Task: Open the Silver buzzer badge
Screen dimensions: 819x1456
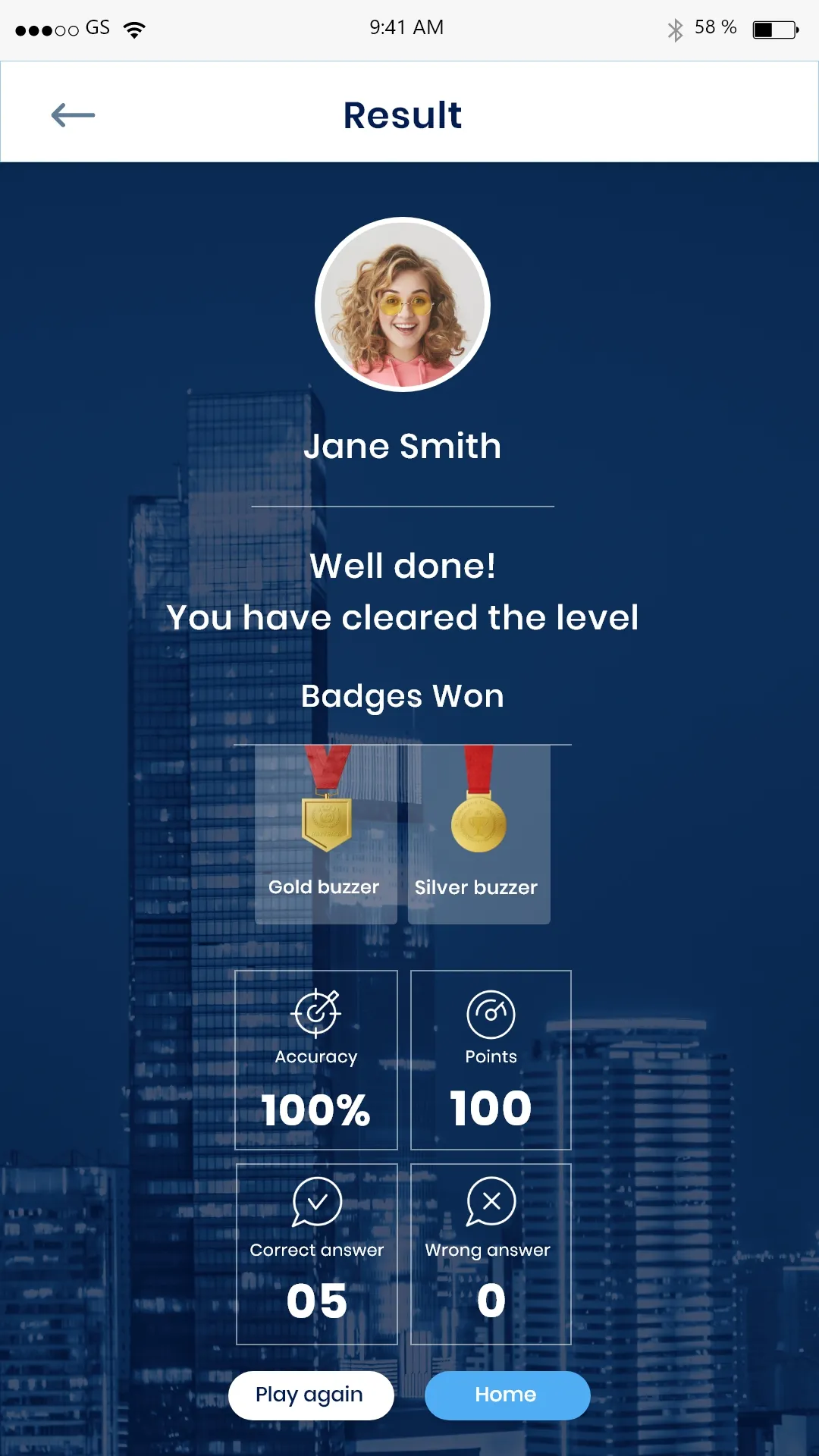Action: (x=479, y=834)
